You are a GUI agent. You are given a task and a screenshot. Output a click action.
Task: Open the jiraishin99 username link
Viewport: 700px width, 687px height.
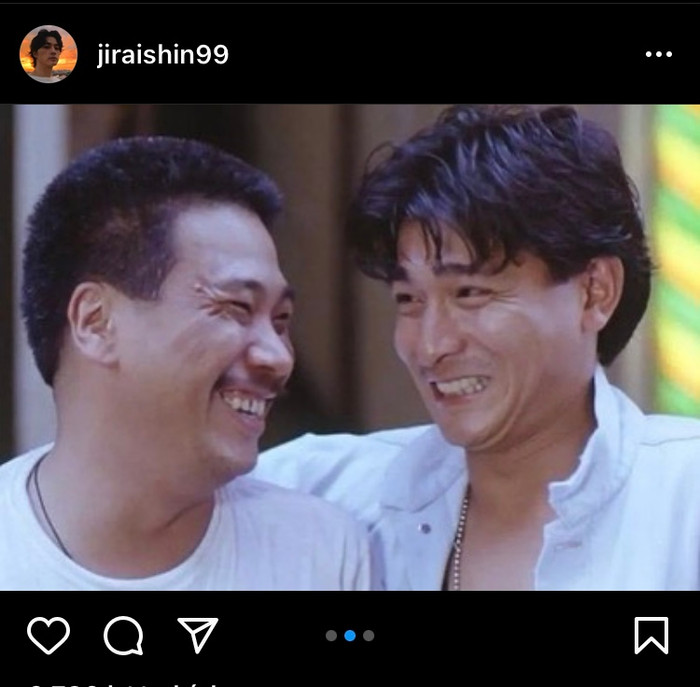pyautogui.click(x=162, y=54)
